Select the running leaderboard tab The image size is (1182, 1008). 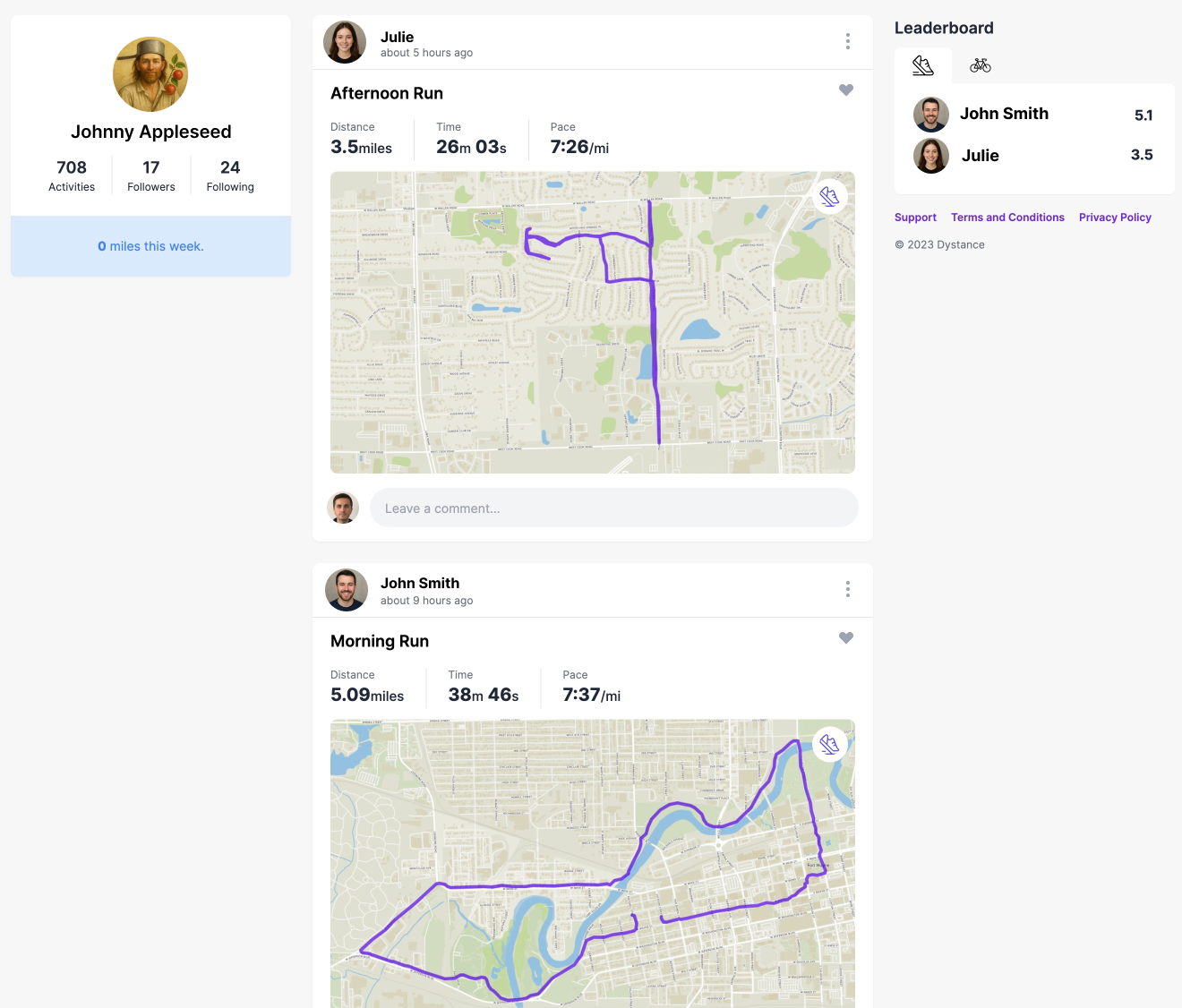[x=922, y=65]
